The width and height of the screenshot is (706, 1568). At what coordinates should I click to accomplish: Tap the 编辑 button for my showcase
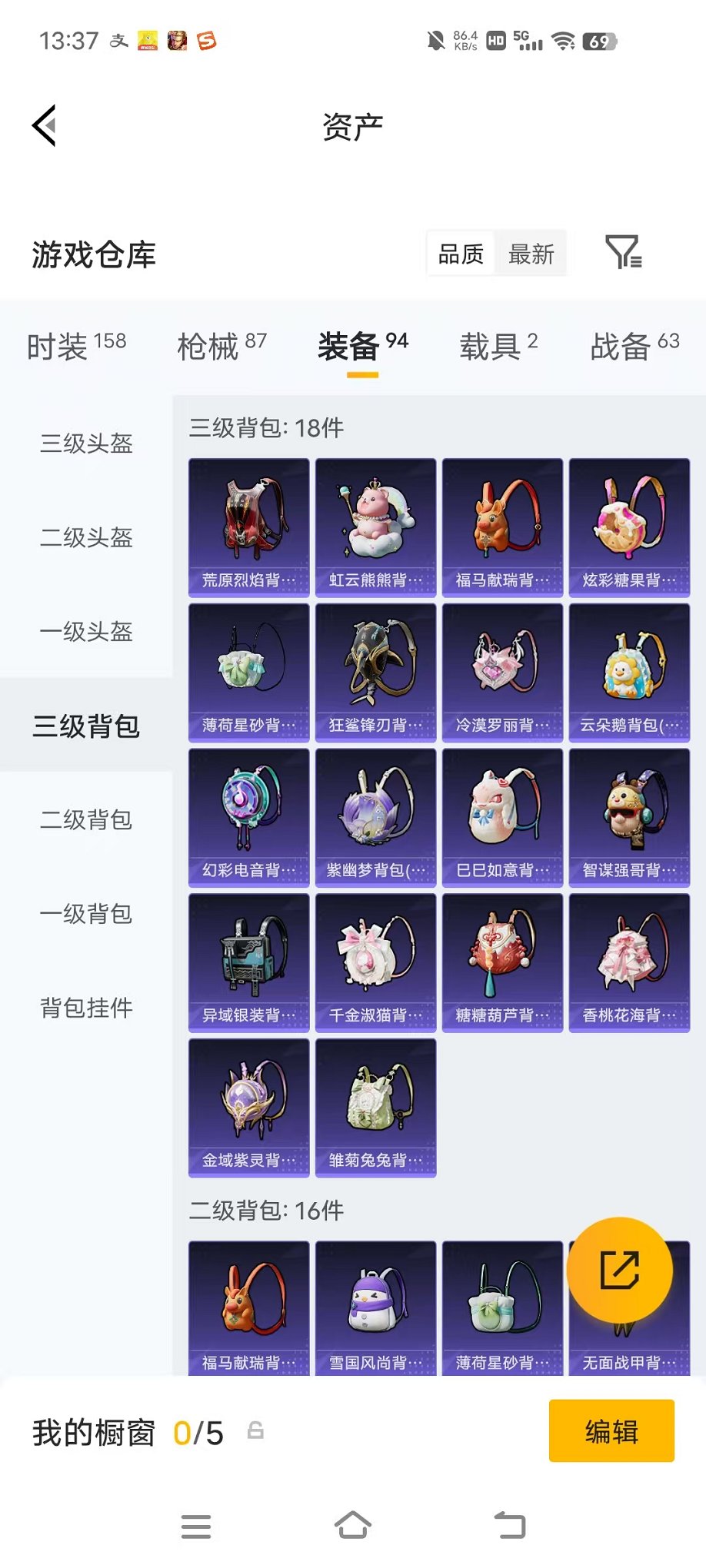click(x=611, y=1431)
